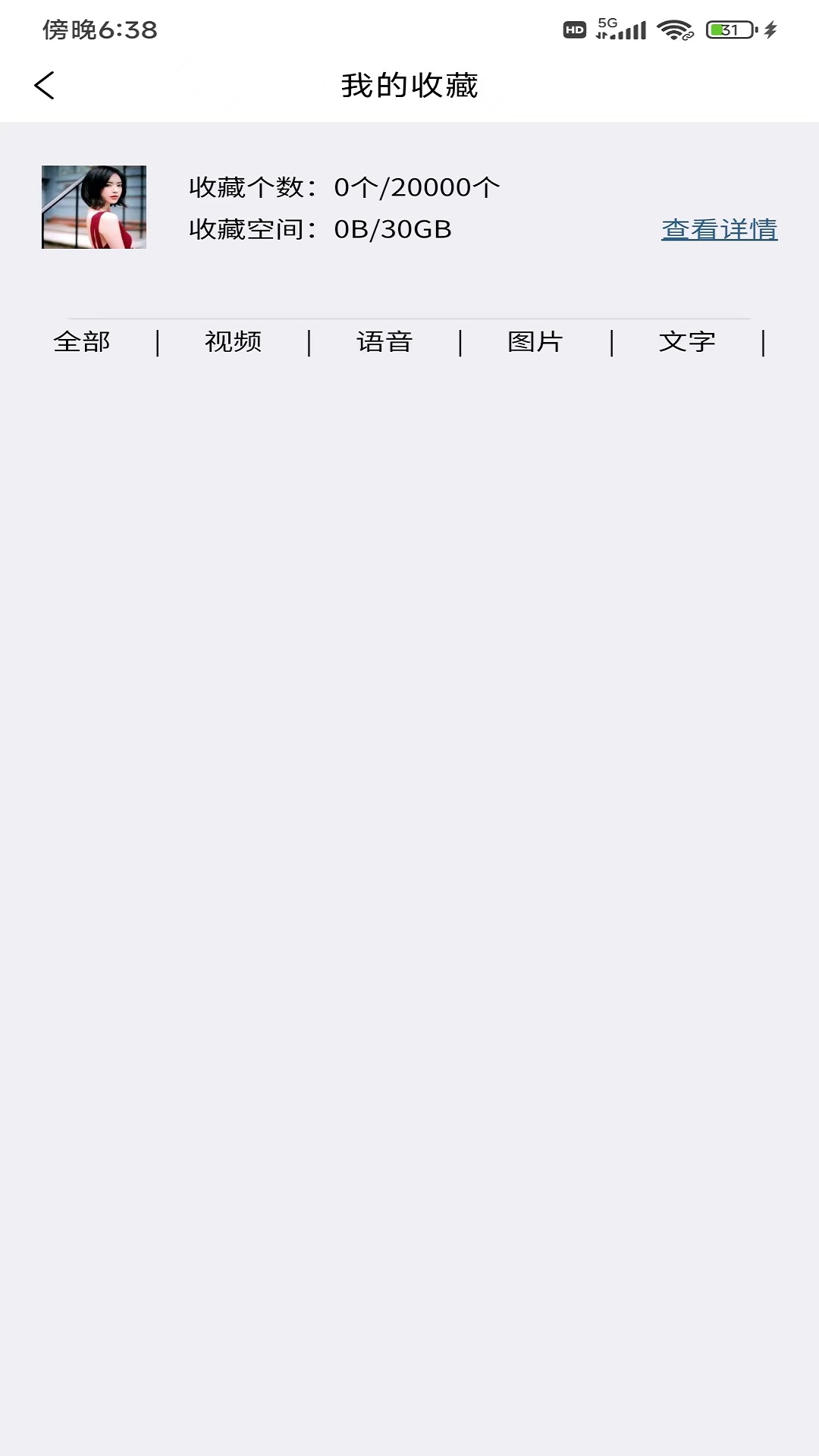This screenshot has width=819, height=1456.
Task: Click the HD indicator icon
Action: pyautogui.click(x=575, y=29)
